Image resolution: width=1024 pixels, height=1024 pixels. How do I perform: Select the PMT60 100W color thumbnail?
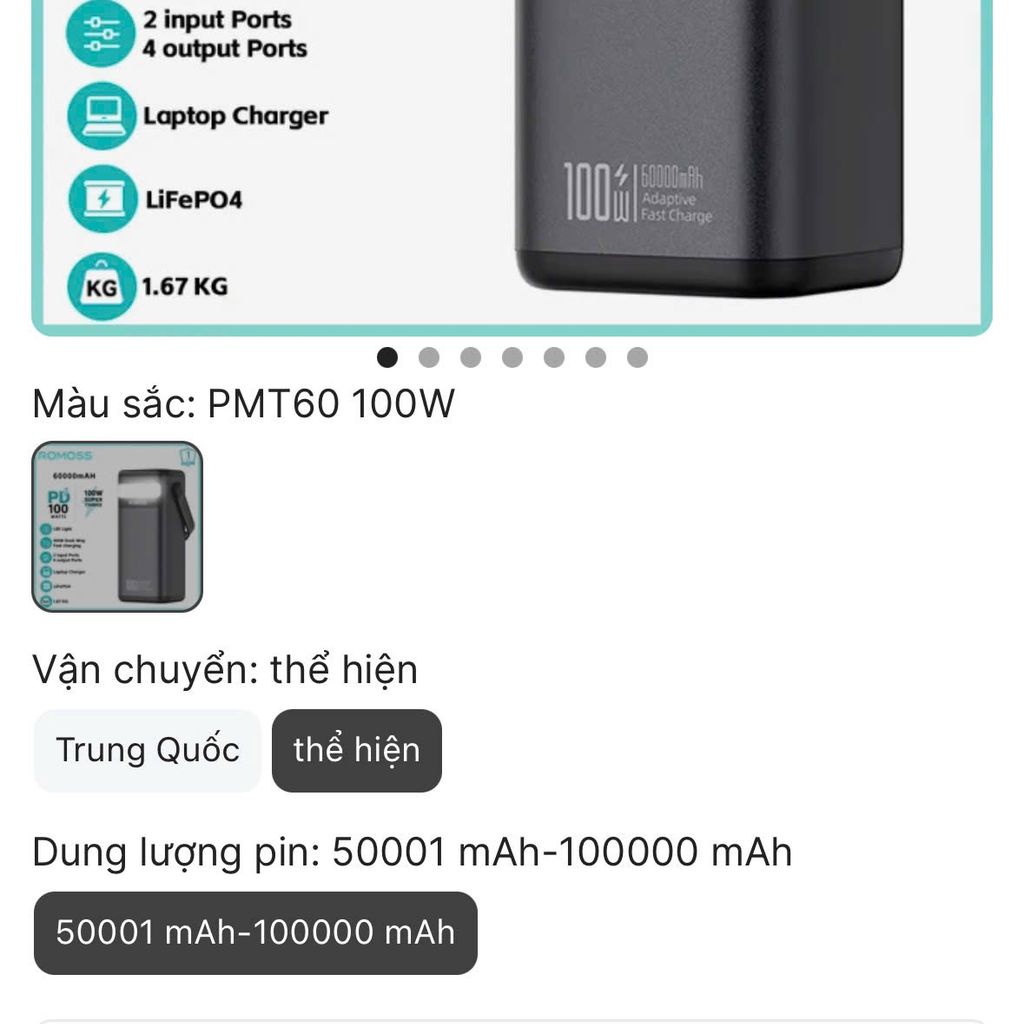117,526
